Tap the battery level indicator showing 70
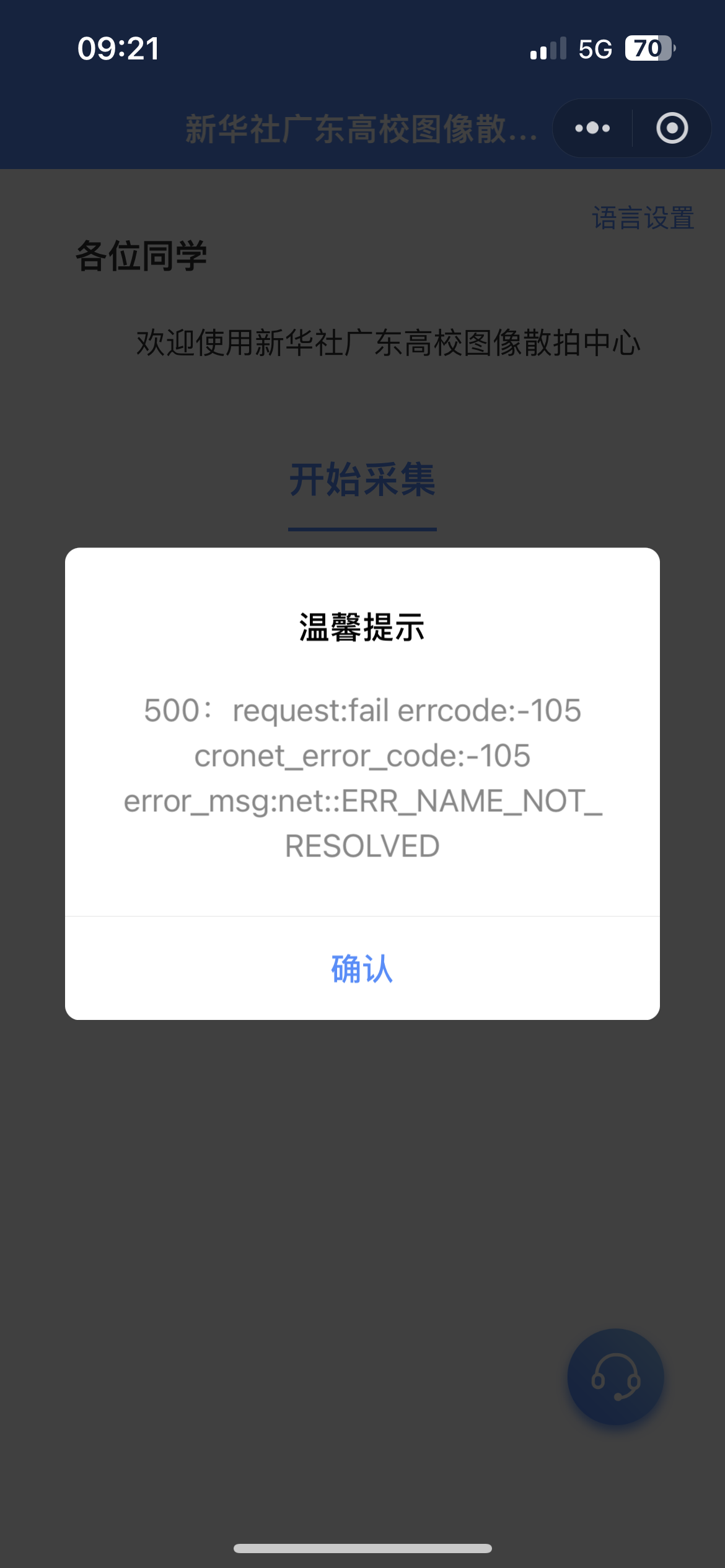The width and height of the screenshot is (725, 1568). click(x=648, y=48)
